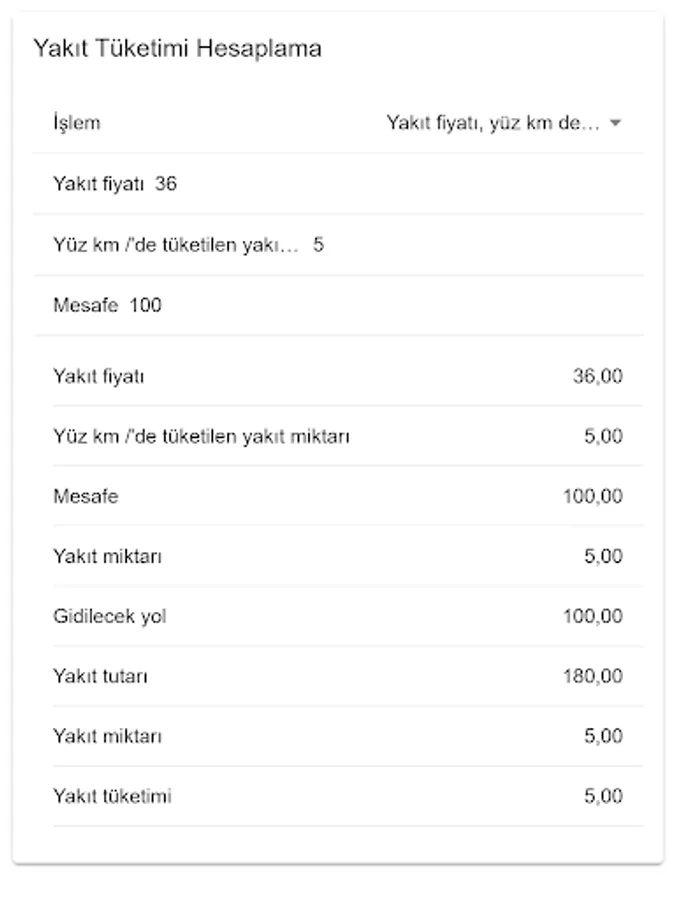Open the İşlem dropdown selector

(x=504, y=123)
